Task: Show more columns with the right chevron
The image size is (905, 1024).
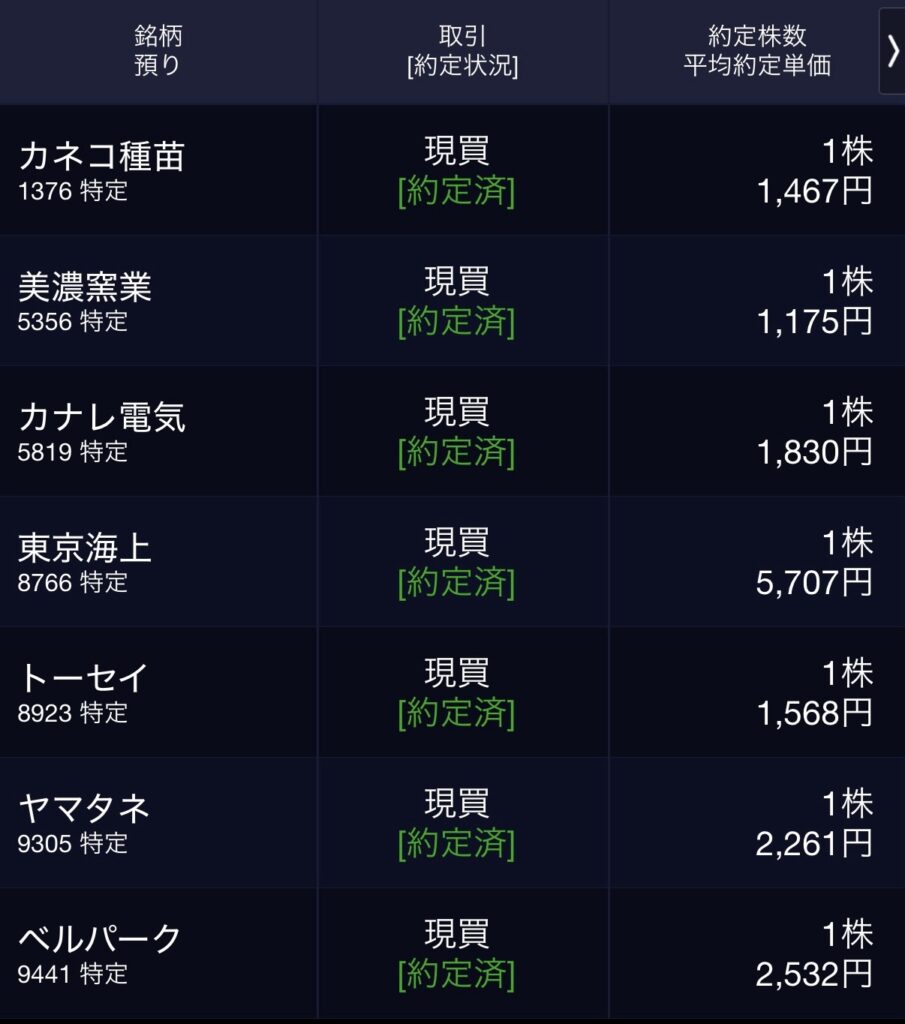Action: point(892,51)
